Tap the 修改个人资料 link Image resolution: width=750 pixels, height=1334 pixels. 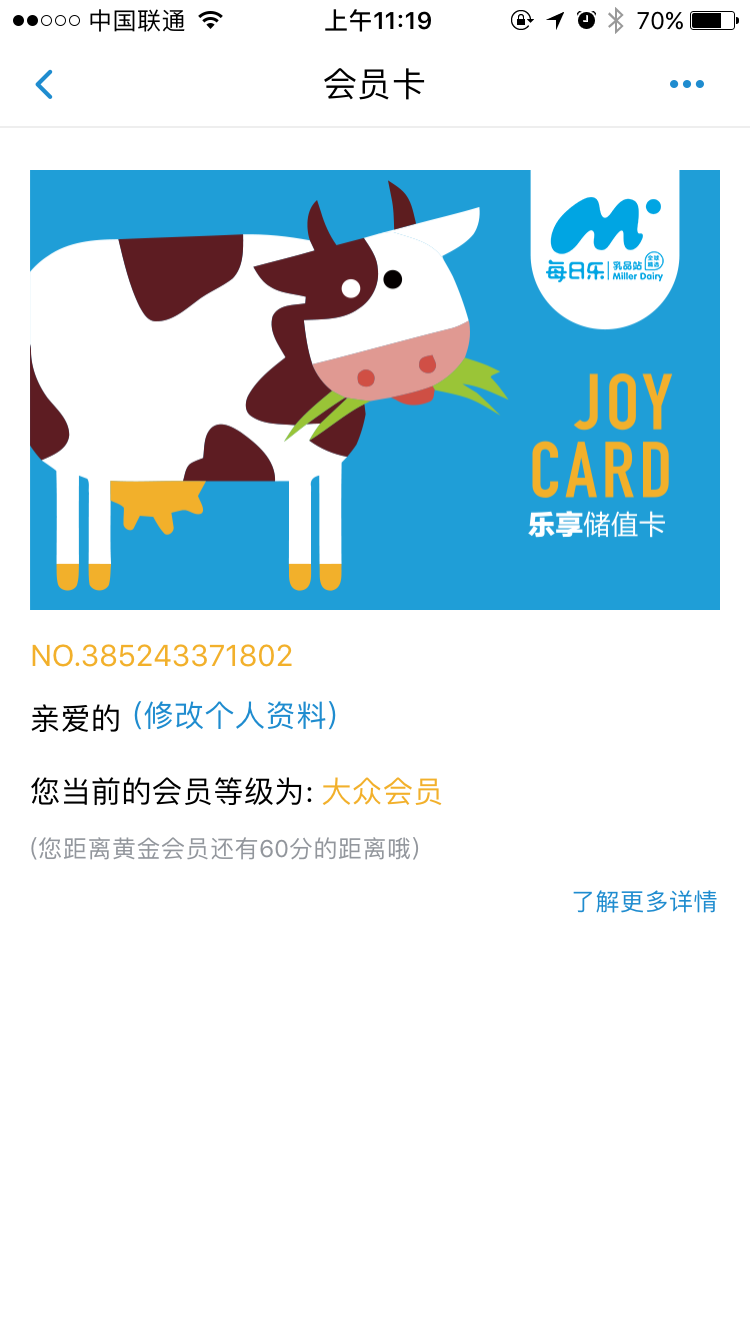click(235, 716)
